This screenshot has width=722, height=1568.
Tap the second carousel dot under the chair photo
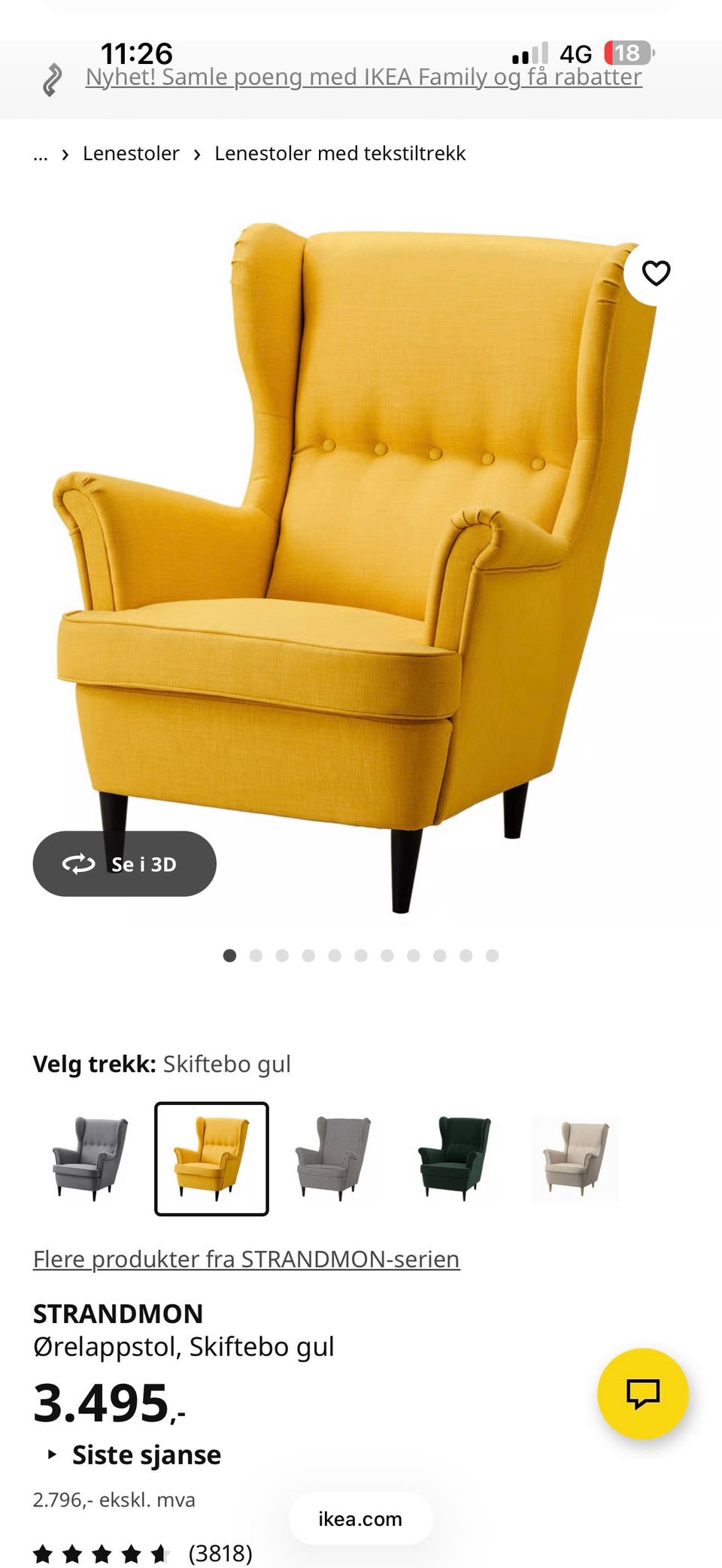[256, 955]
